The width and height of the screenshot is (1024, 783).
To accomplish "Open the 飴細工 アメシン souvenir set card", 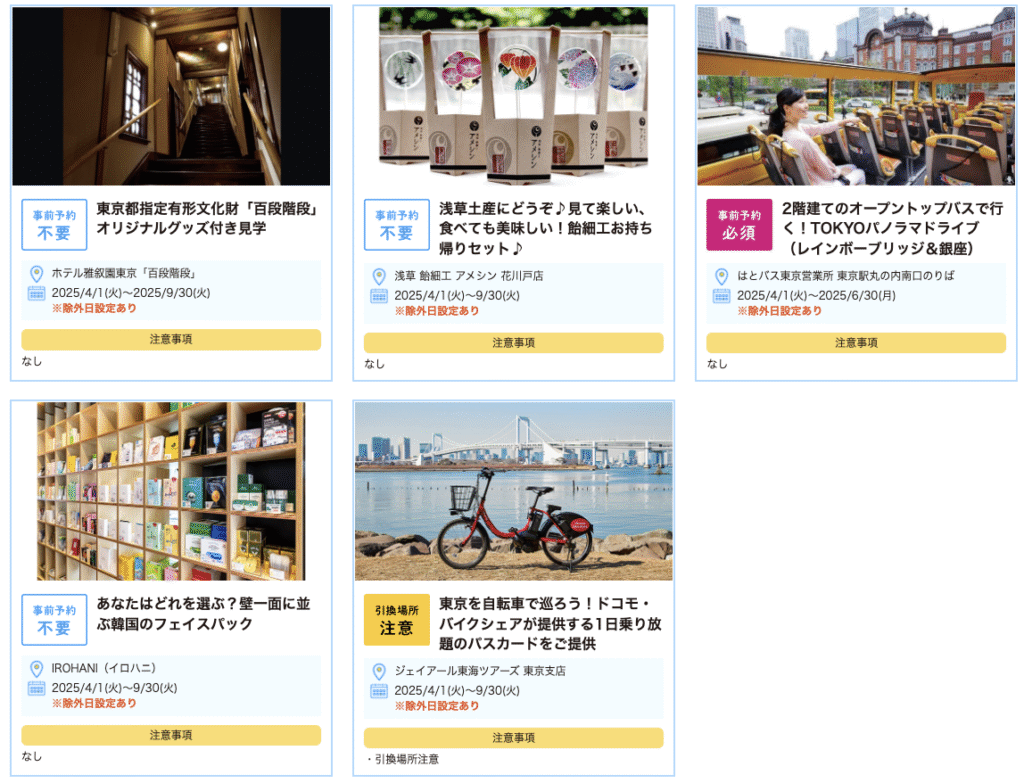I will pos(546,228).
